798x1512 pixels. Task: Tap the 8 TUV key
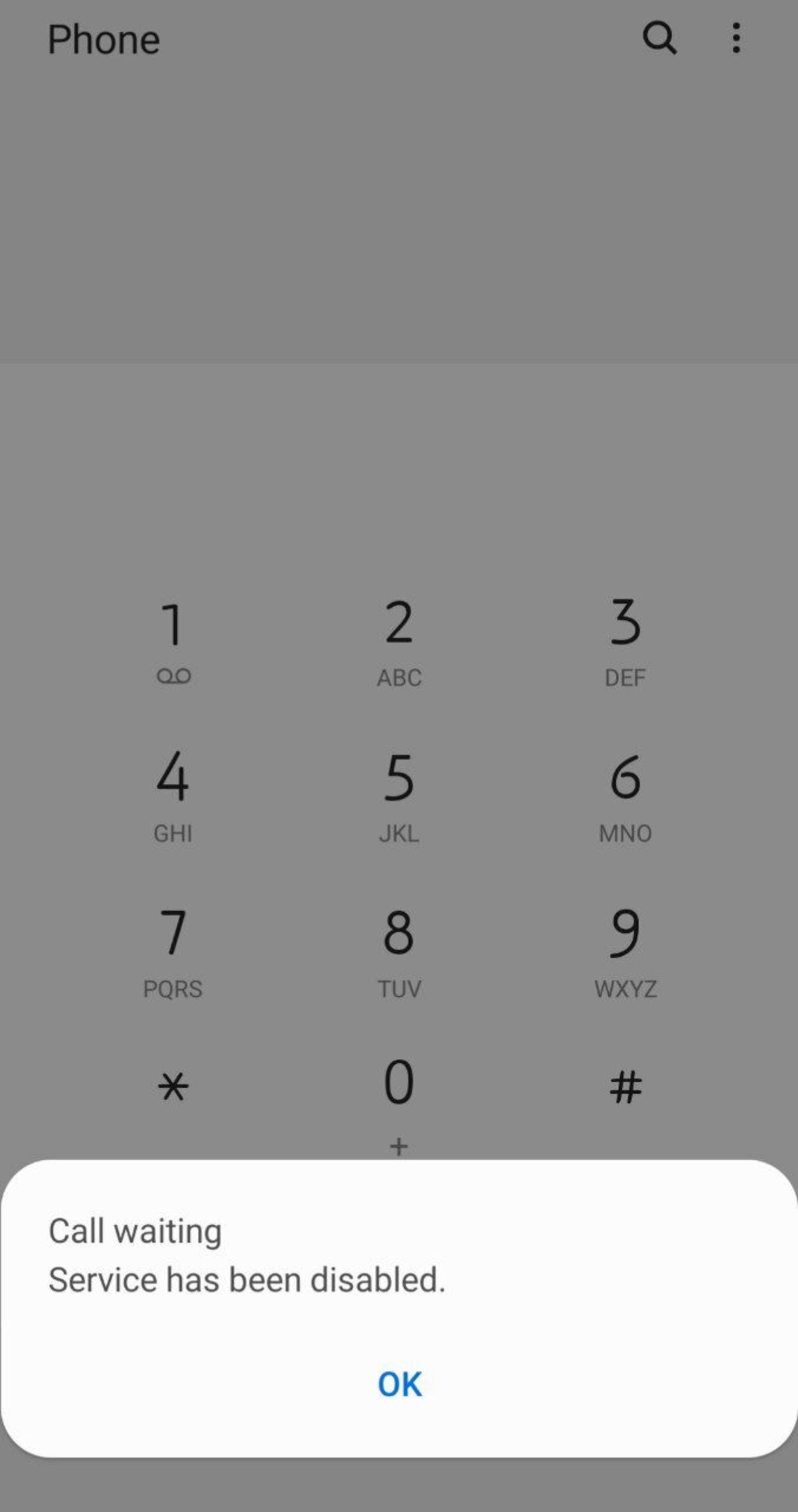tap(399, 951)
